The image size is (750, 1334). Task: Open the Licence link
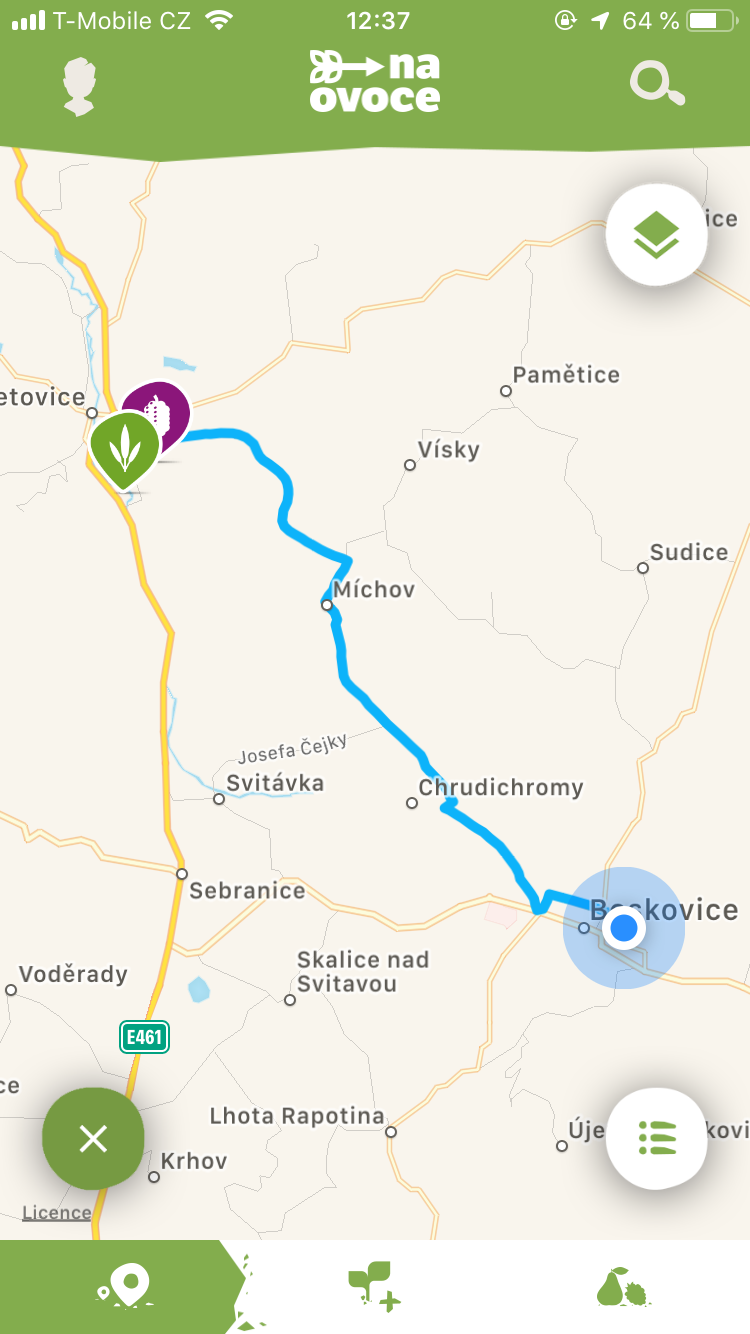[57, 1213]
